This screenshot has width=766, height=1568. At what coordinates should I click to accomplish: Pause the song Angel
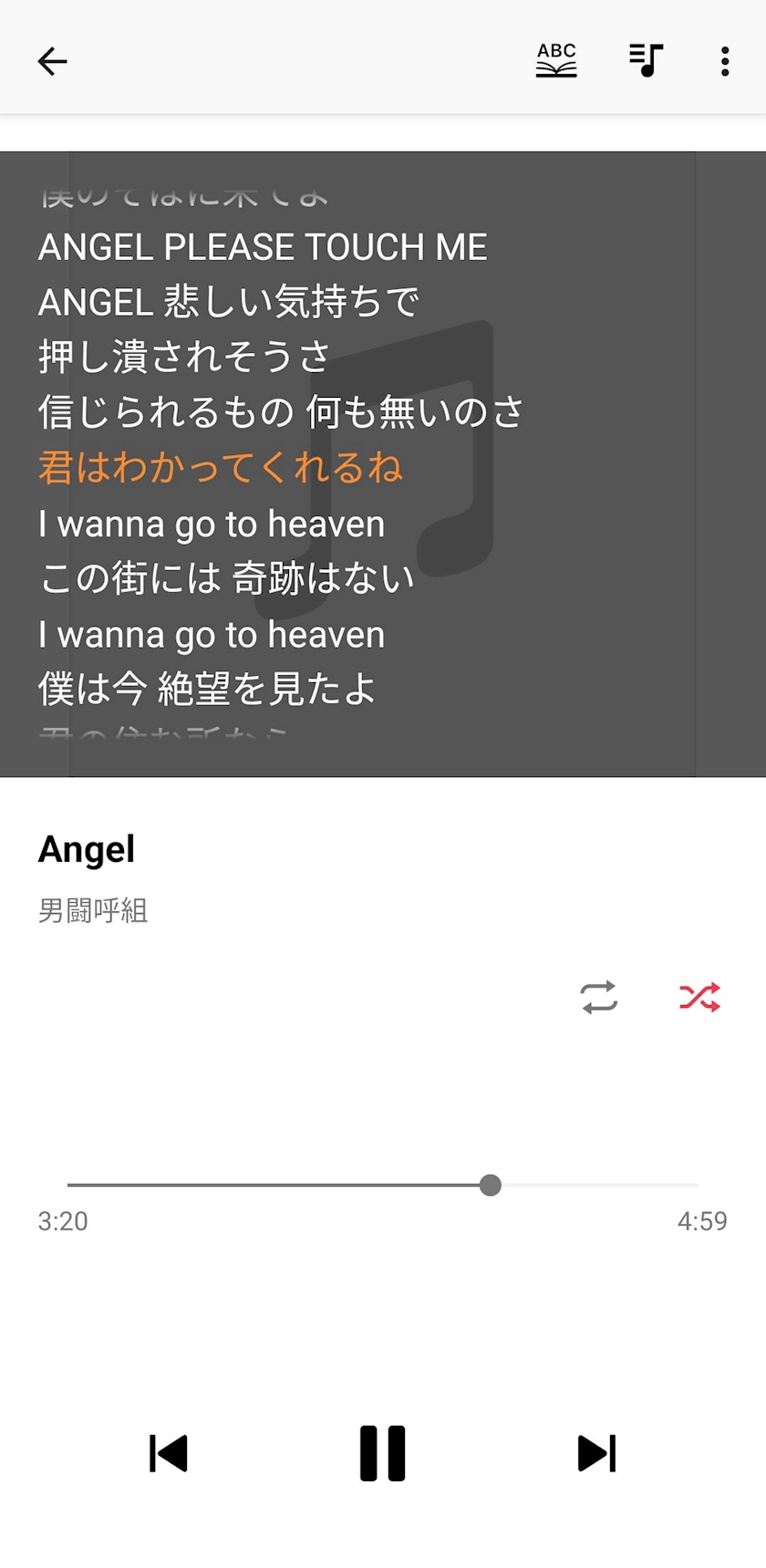383,1453
